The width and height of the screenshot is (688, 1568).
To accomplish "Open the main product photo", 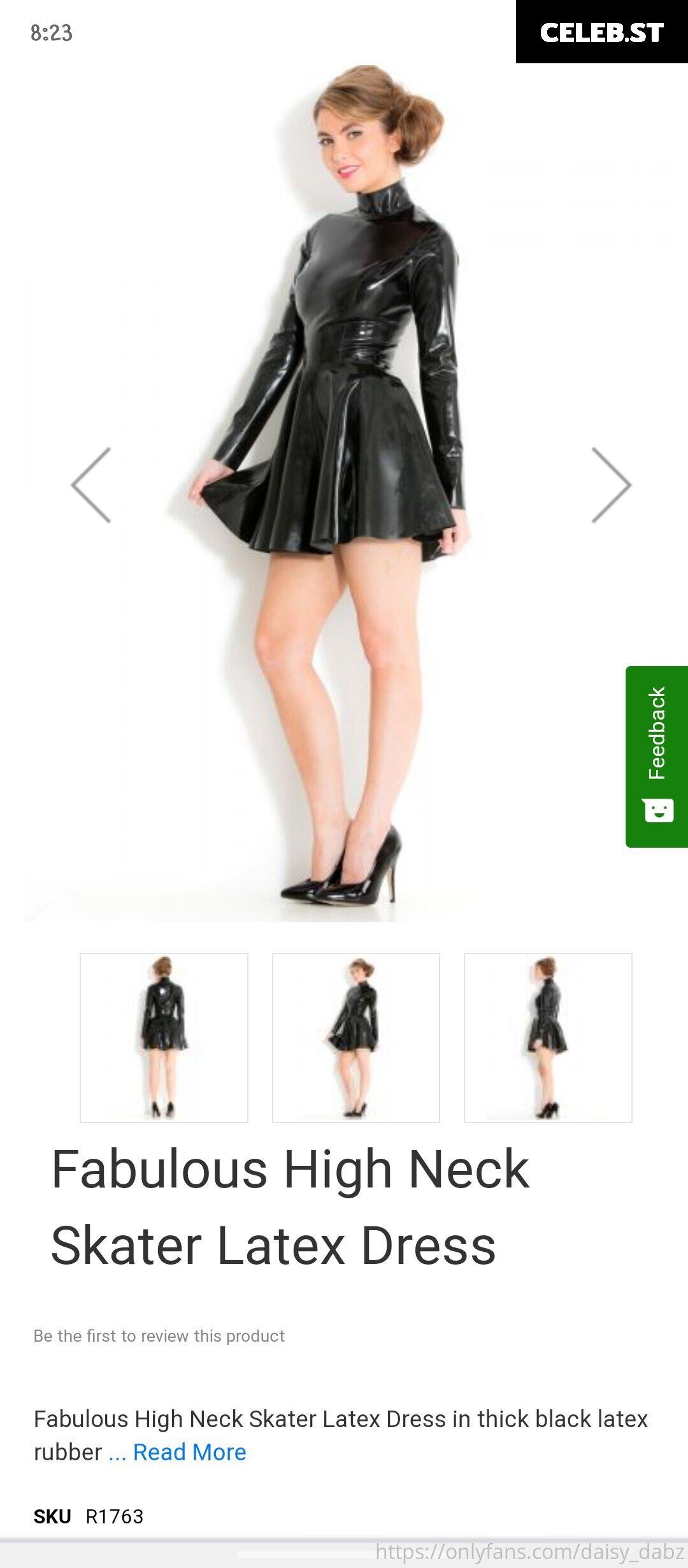I will [344, 492].
